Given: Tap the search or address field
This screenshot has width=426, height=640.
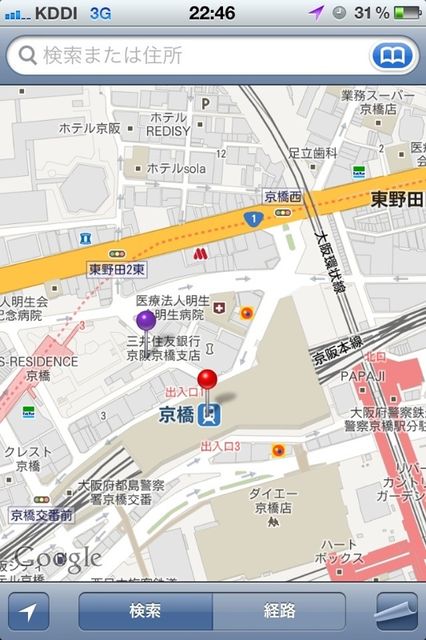Looking at the screenshot, I should click(188, 55).
